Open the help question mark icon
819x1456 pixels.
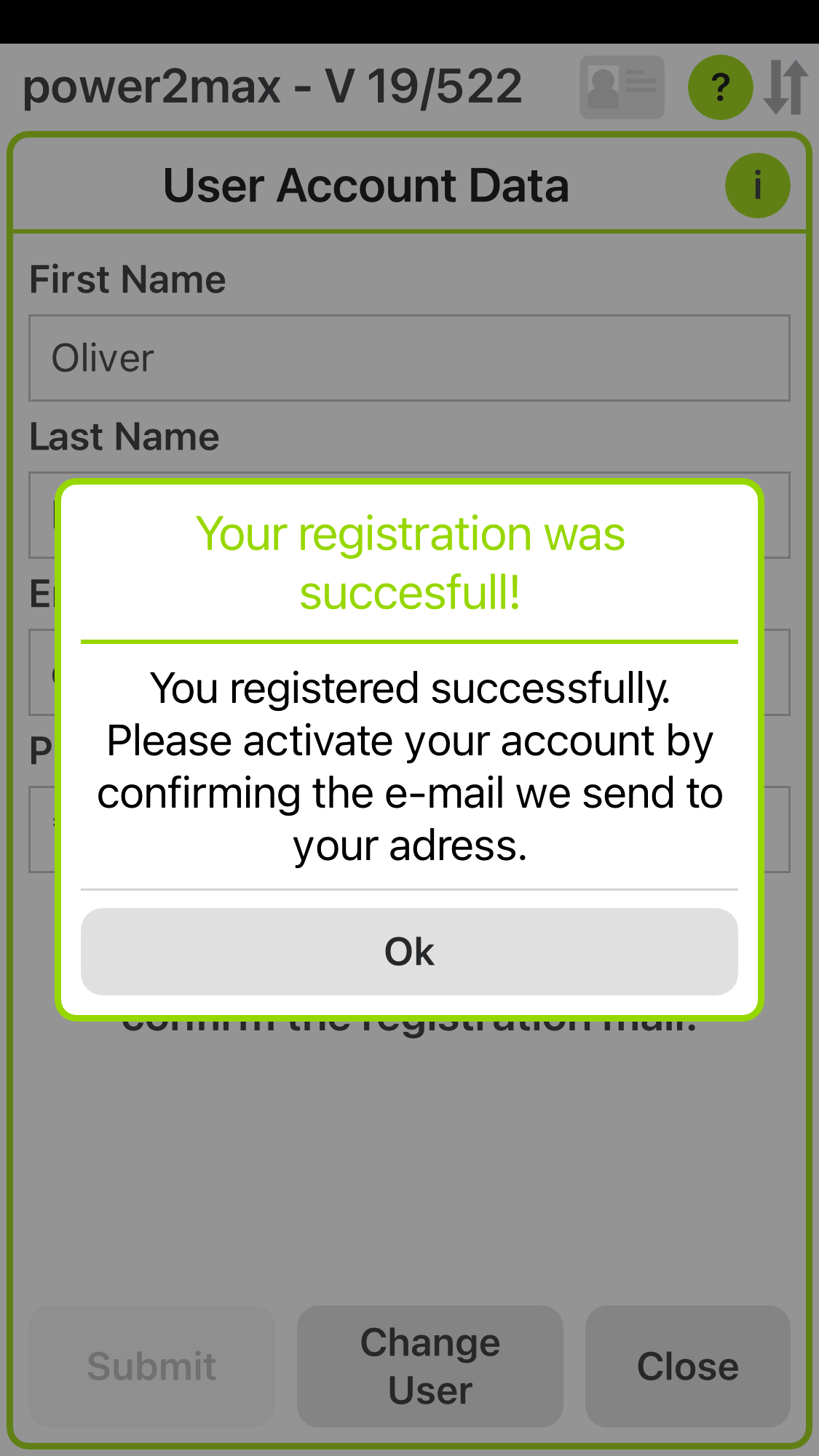(720, 87)
